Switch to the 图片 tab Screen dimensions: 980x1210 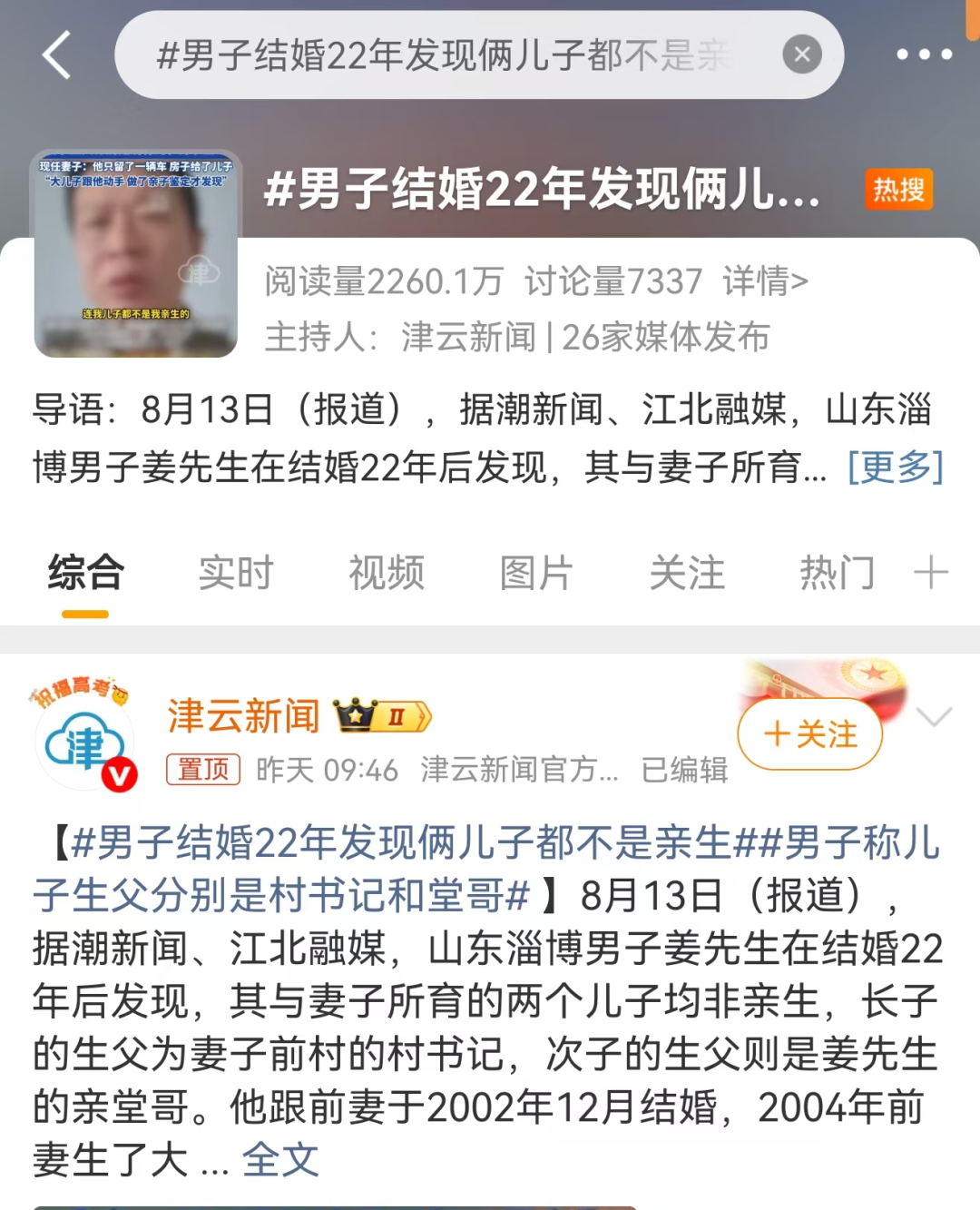point(536,574)
